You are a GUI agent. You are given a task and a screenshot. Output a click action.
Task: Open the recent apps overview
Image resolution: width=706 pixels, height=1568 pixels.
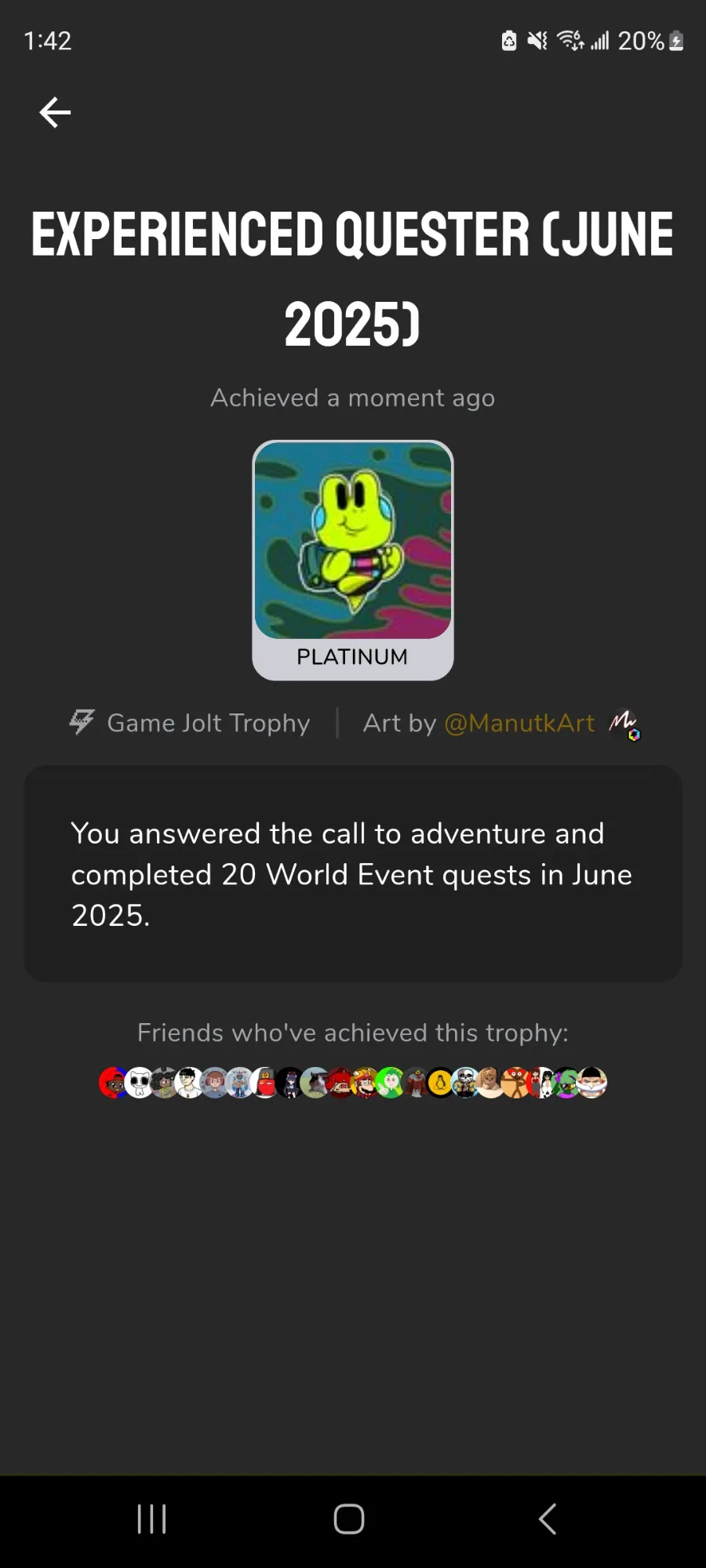point(151,1519)
